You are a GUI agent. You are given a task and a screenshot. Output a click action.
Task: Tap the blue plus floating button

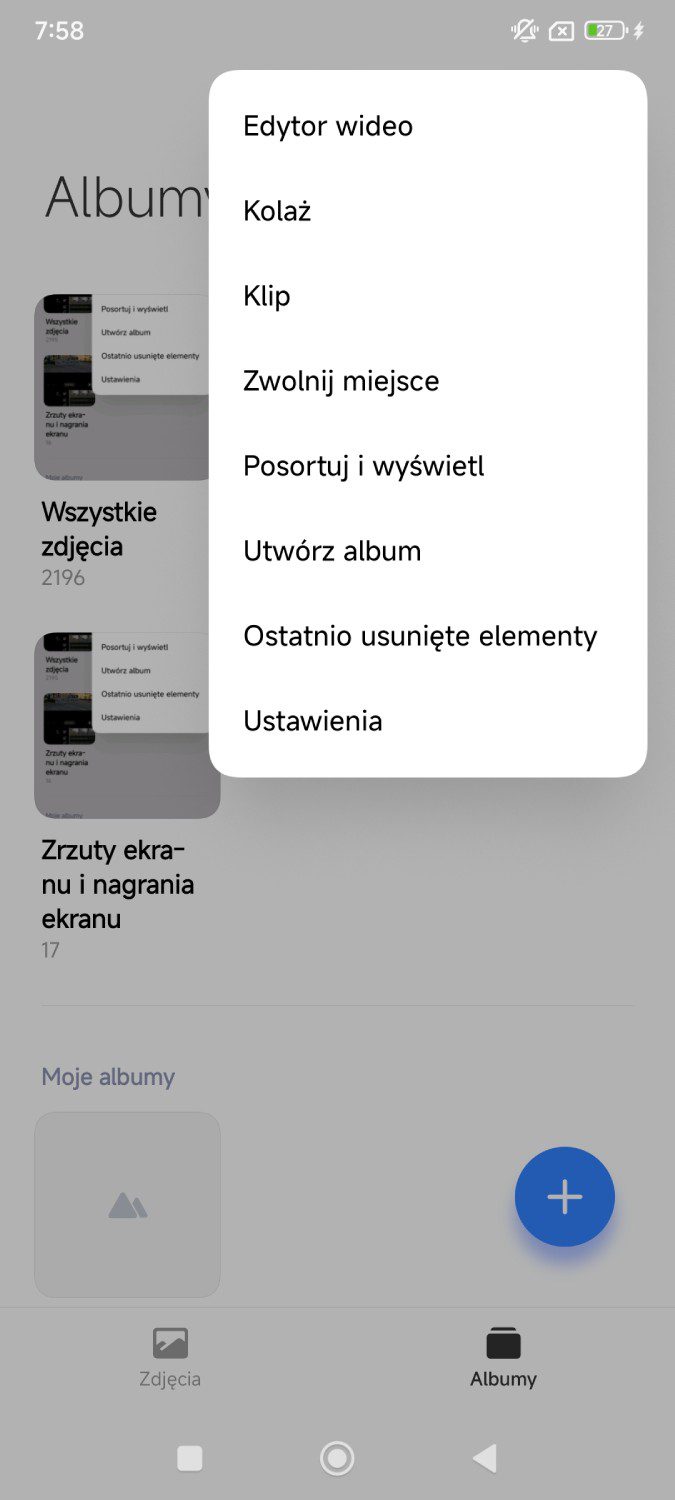click(x=565, y=1197)
